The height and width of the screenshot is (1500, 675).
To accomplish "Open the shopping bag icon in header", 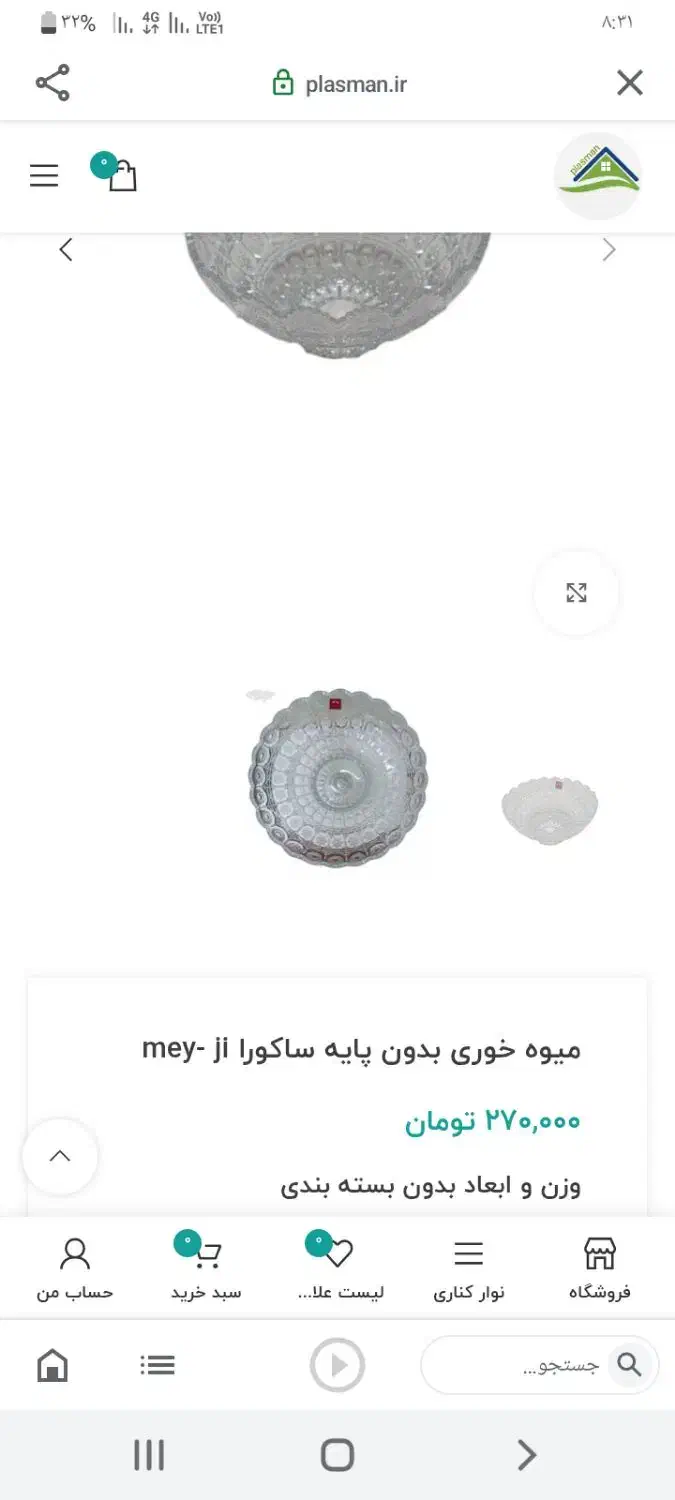I will (121, 177).
